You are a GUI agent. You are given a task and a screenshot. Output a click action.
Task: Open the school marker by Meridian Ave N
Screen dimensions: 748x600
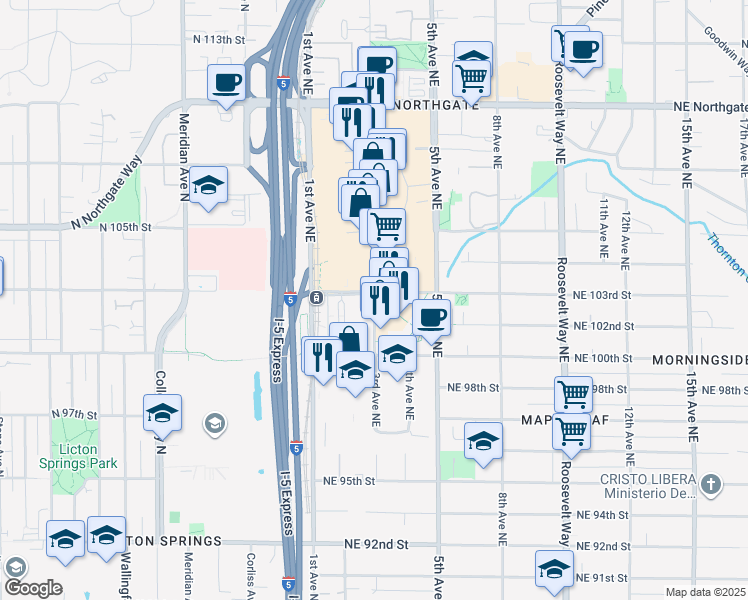pyautogui.click(x=208, y=185)
